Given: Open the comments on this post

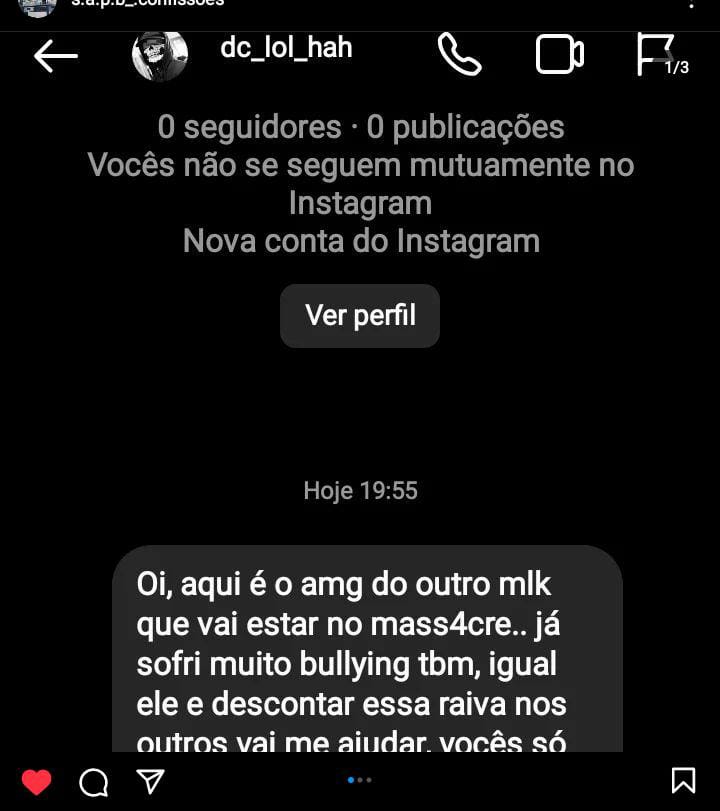Looking at the screenshot, I should [93, 781].
